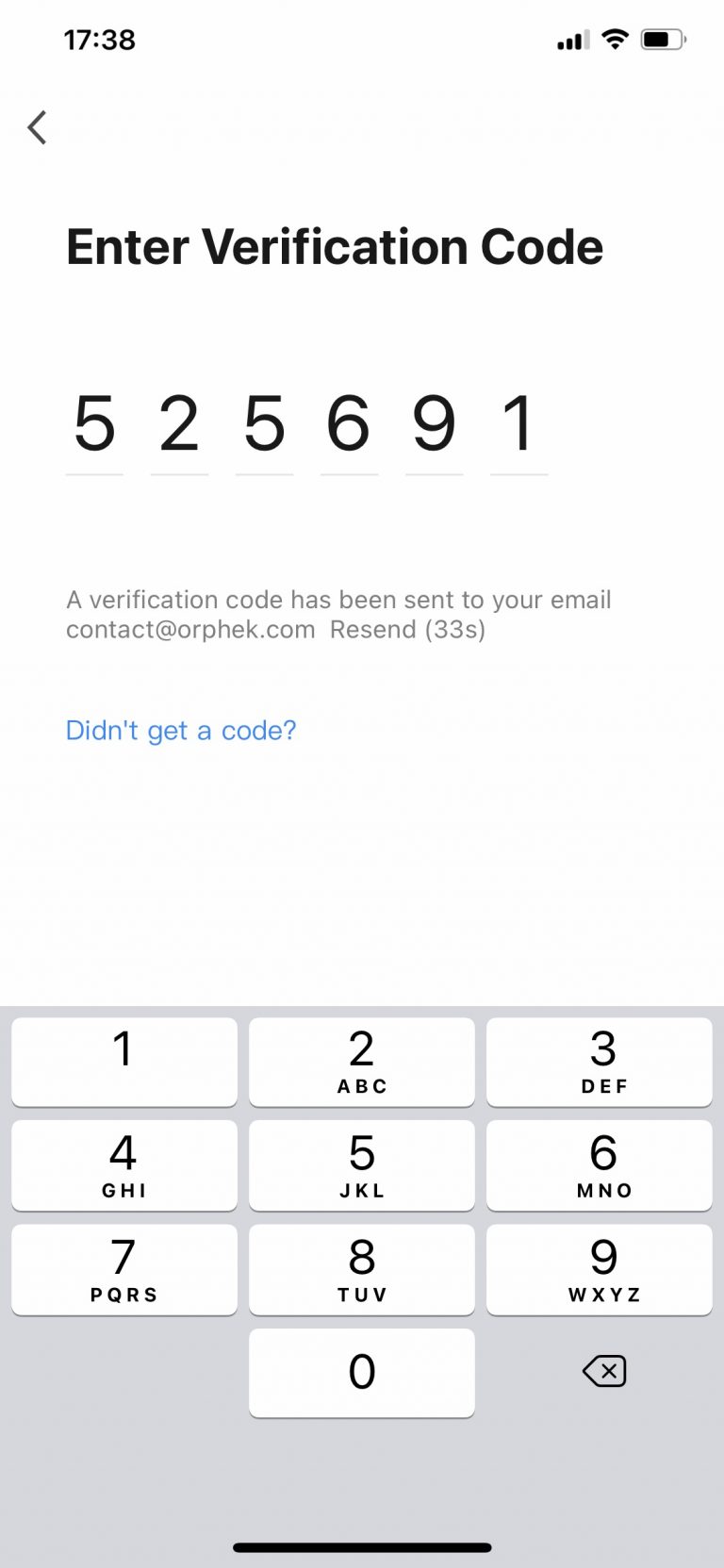Open the "Didn't get a code?" link
Viewport: 724px width, 1568px height.
181,731
